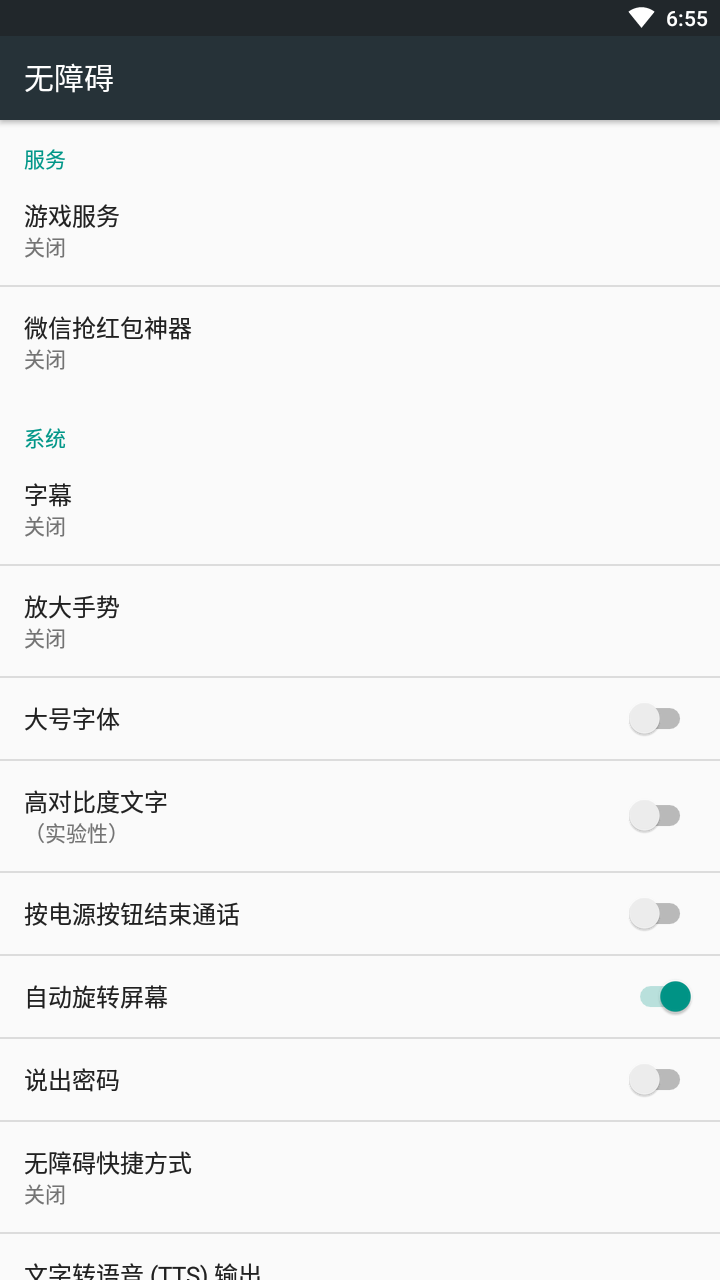Open 文字转语音 (TTS) 输出 settings
The image size is (720, 1280).
pyautogui.click(x=360, y=1257)
